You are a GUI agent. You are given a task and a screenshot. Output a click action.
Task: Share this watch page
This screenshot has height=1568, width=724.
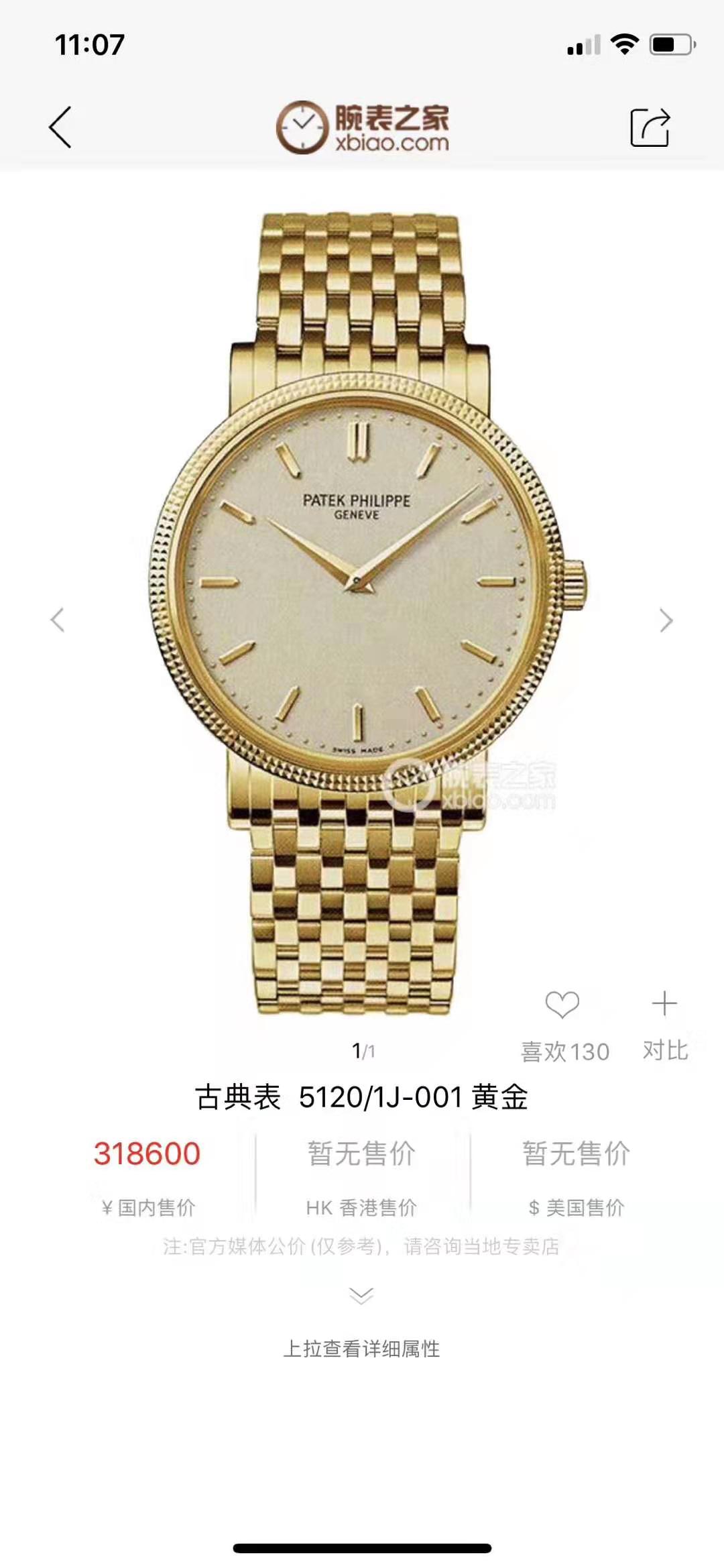(650, 127)
